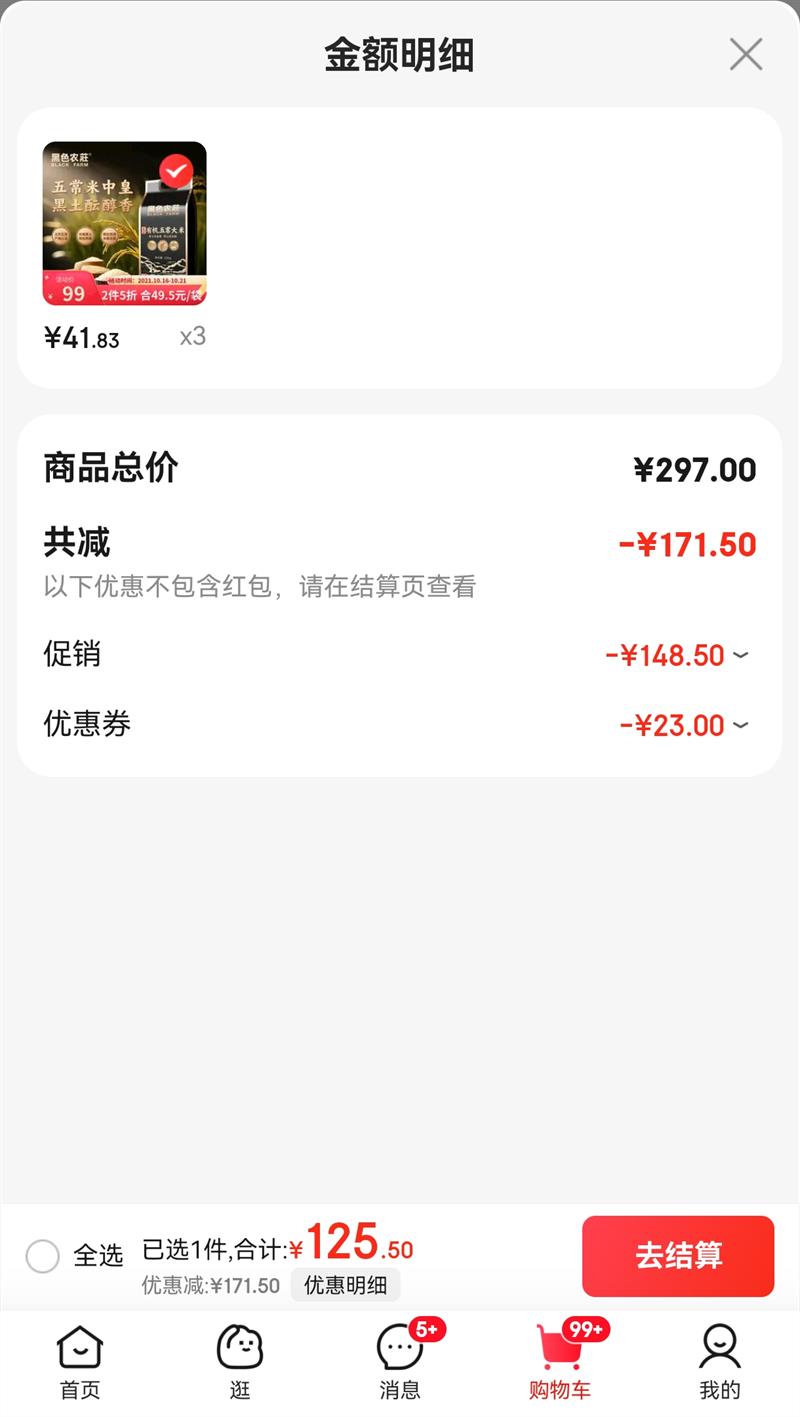Open the 优惠明细 discount breakdown
800x1417 pixels.
click(x=345, y=1285)
